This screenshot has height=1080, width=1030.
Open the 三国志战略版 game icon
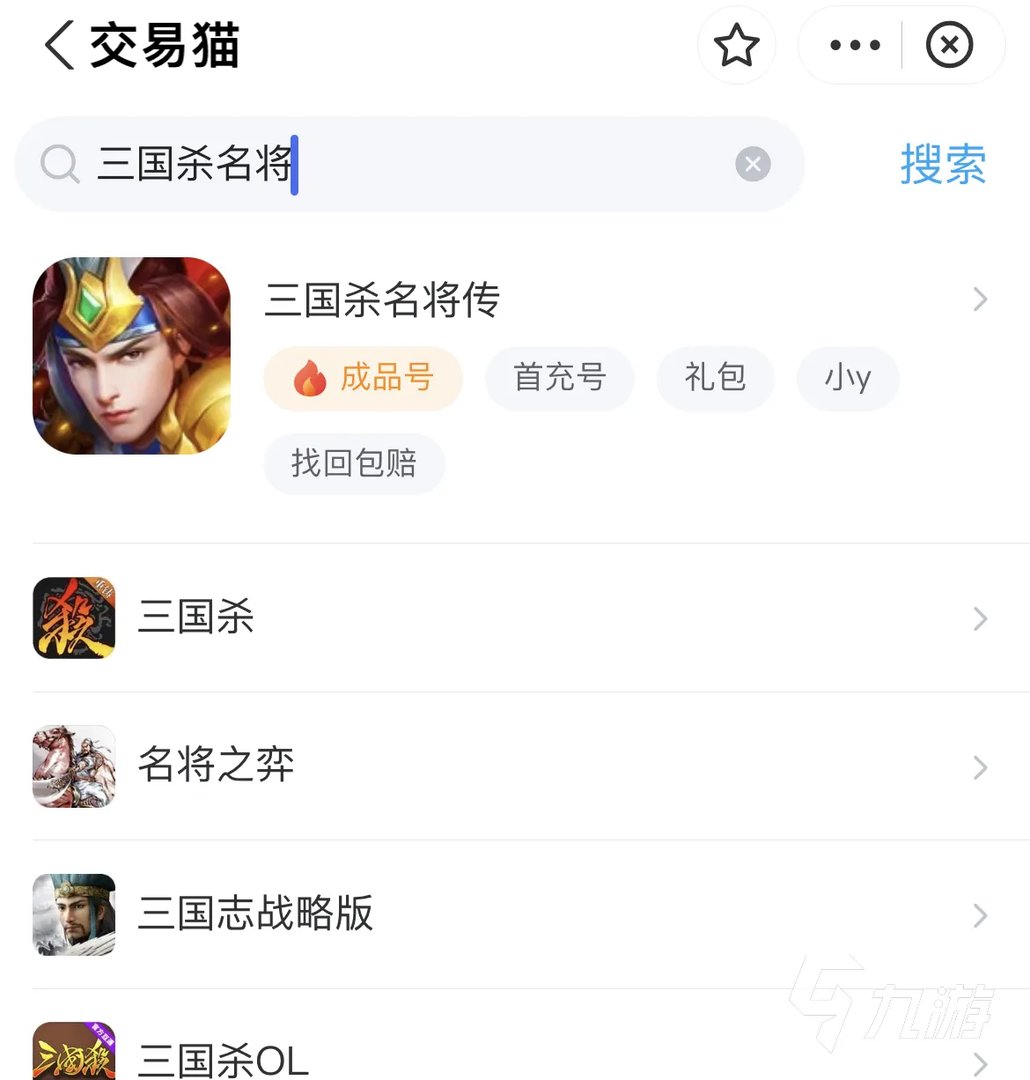point(74,915)
